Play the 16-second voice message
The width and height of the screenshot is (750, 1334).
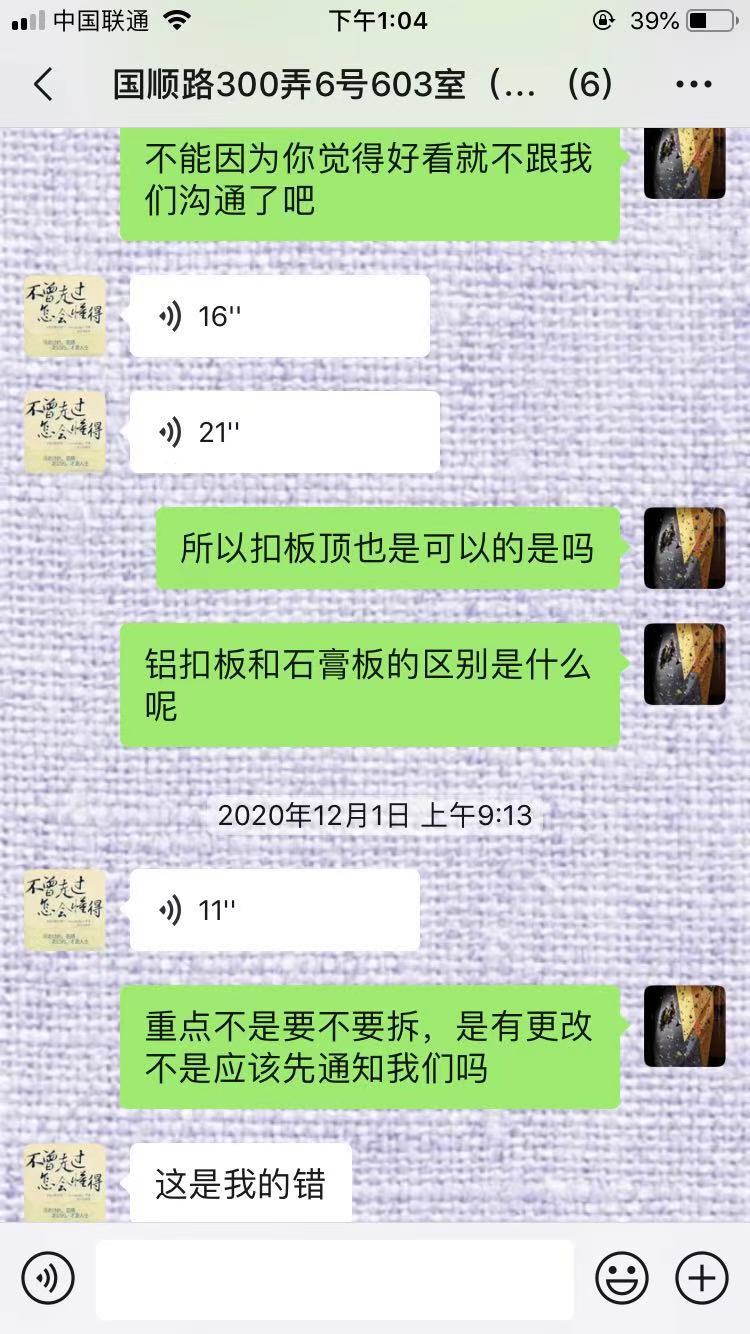pyautogui.click(x=280, y=316)
